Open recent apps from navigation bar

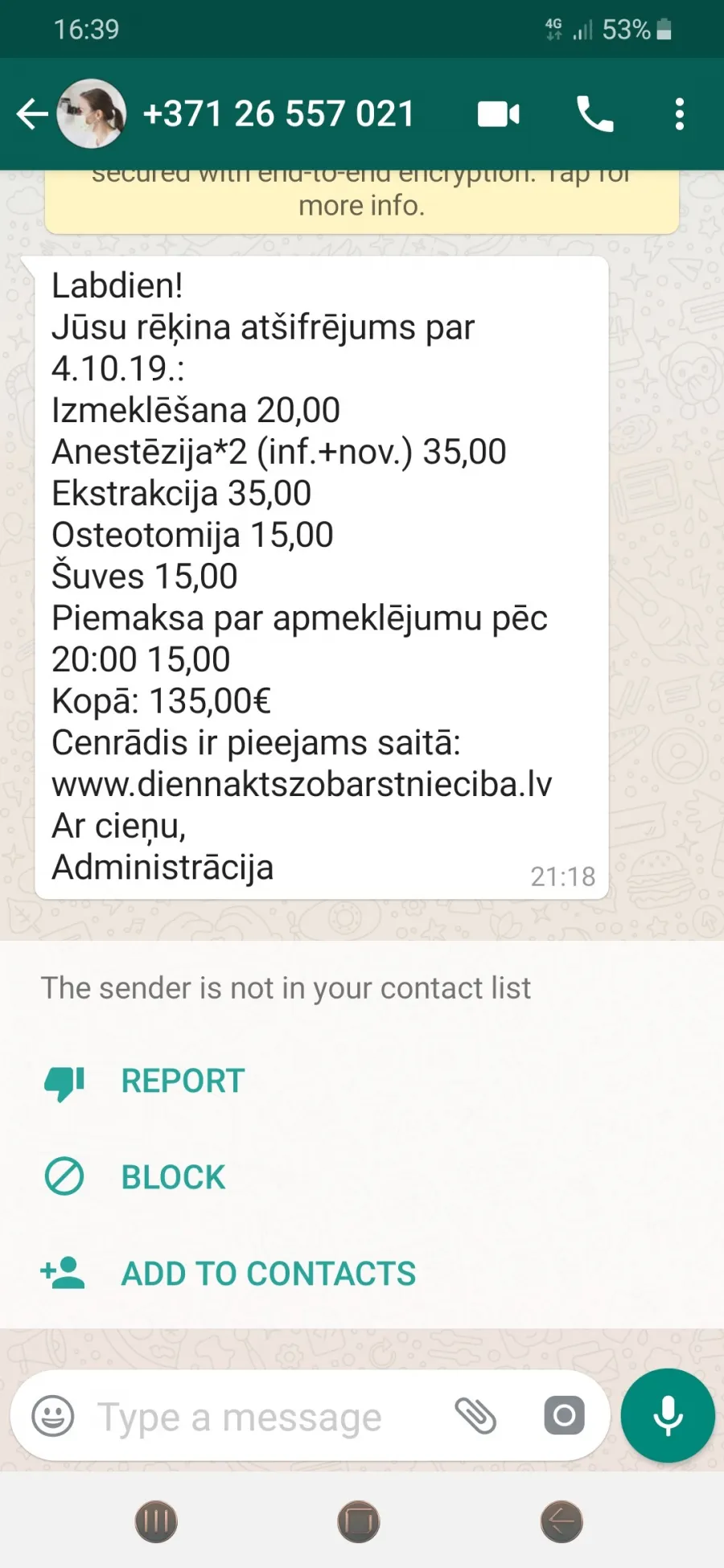pos(156,1522)
